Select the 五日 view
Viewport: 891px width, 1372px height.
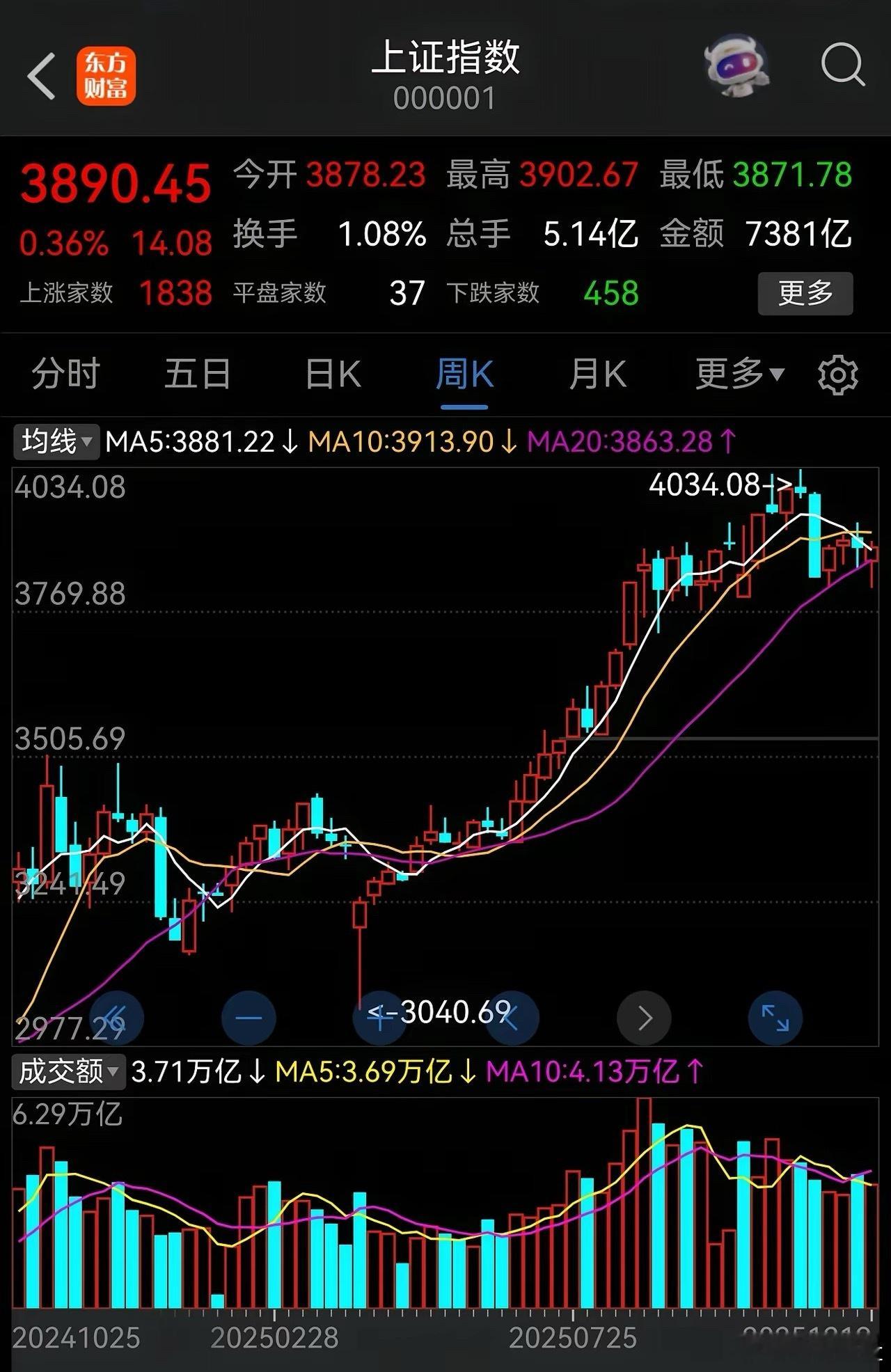(x=197, y=374)
